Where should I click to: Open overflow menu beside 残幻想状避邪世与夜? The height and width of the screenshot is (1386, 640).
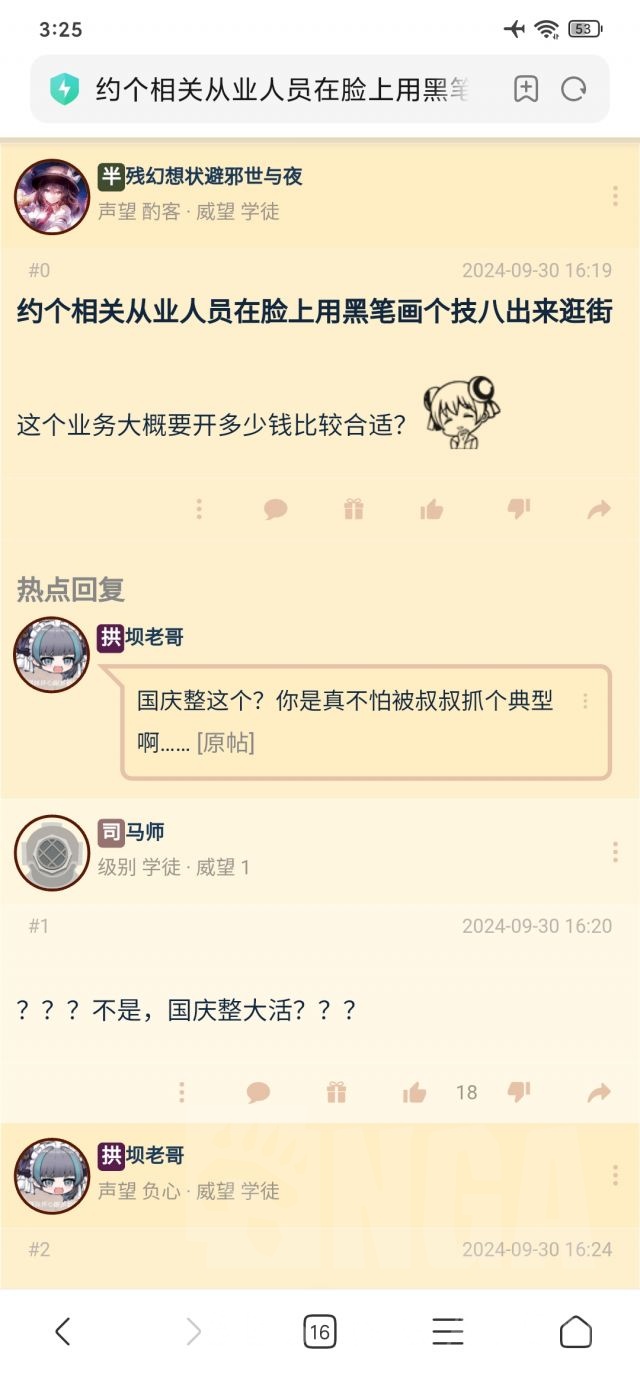[615, 196]
